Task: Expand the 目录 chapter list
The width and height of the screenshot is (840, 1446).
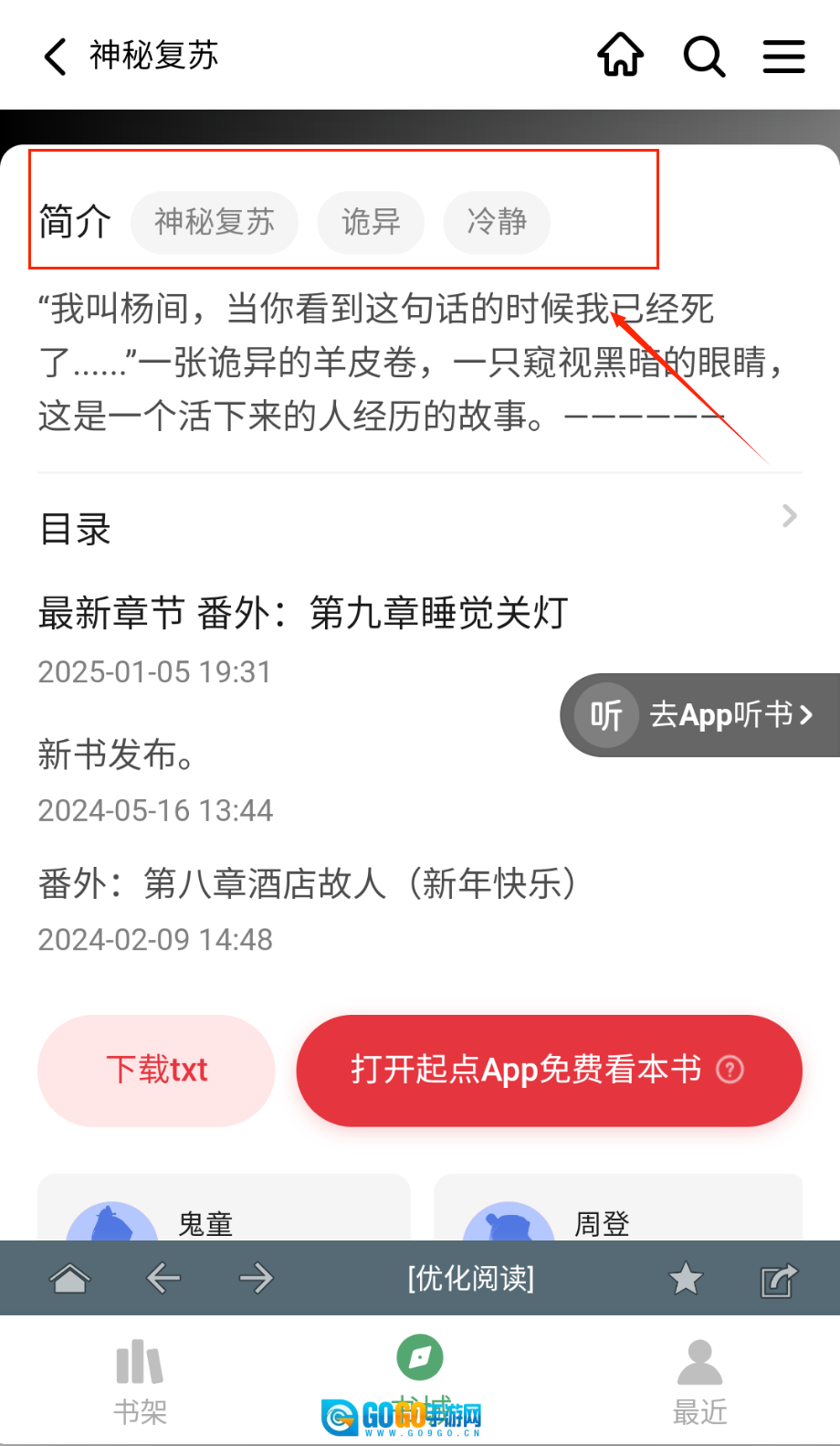Action: (420, 528)
